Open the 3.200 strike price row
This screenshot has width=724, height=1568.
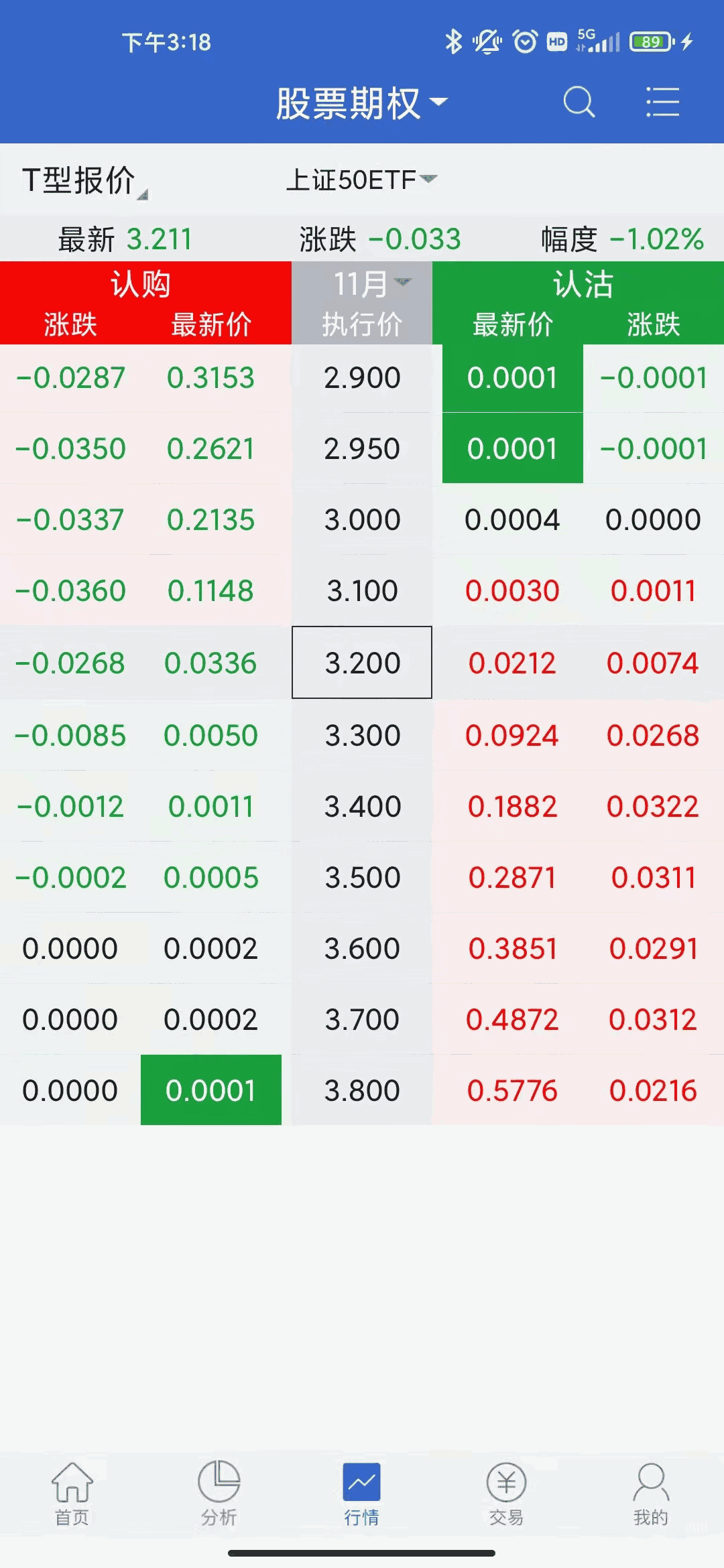pyautogui.click(x=362, y=663)
